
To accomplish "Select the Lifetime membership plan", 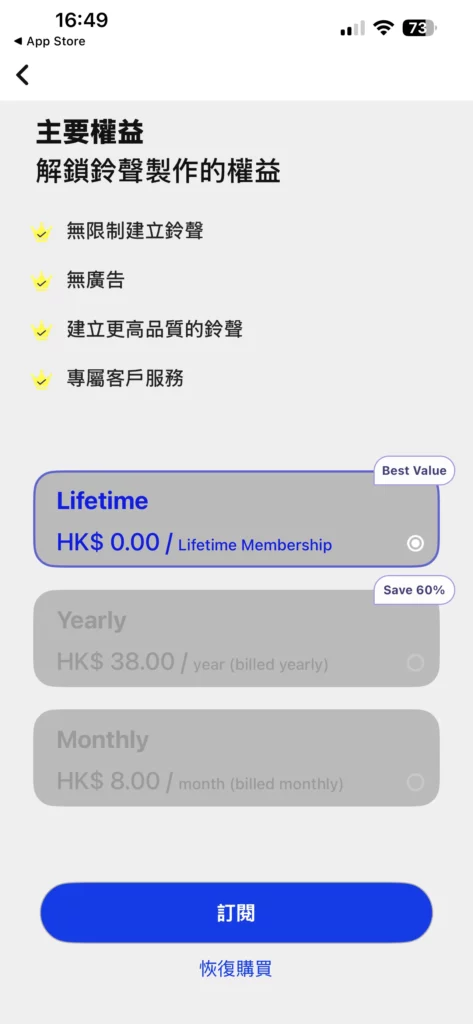I will (x=236, y=519).
